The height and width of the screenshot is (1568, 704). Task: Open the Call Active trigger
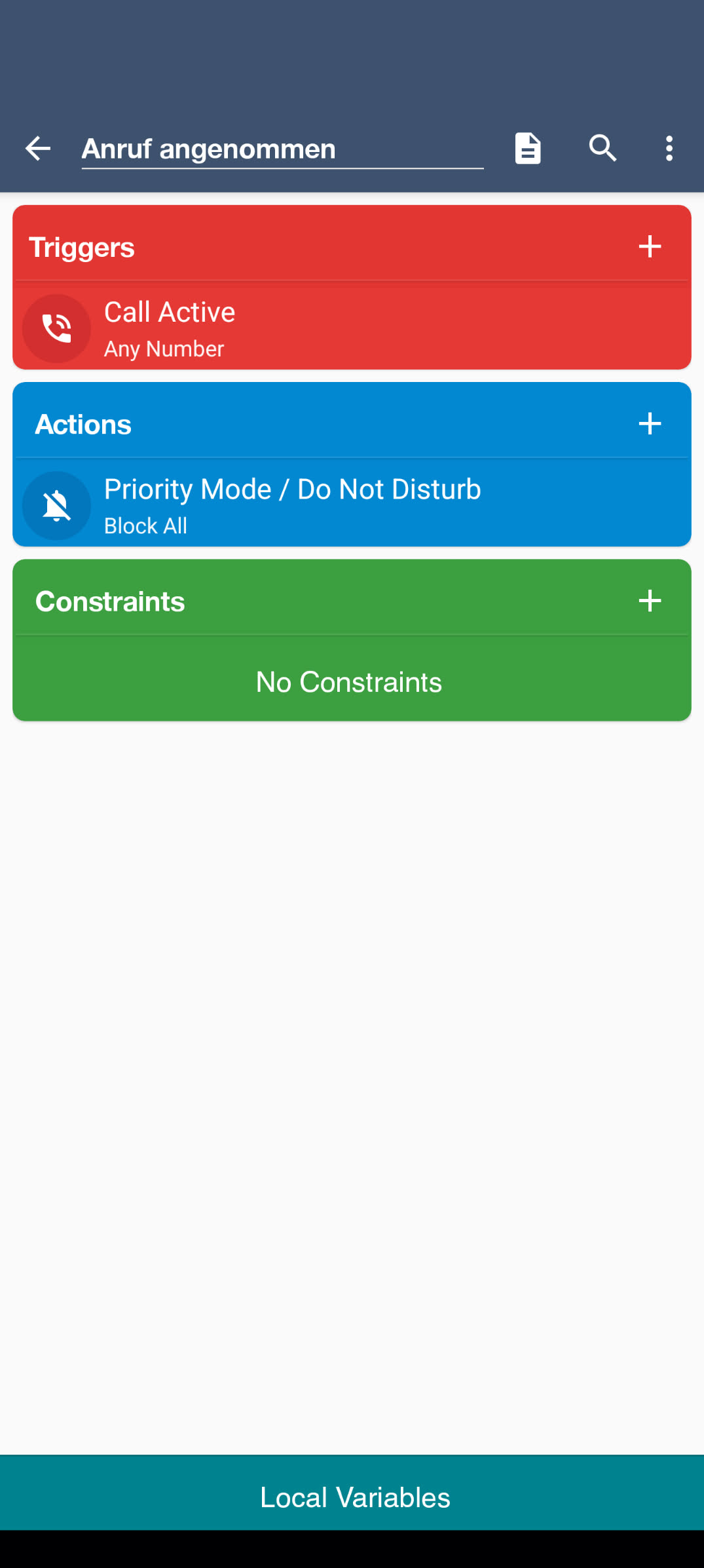352,328
